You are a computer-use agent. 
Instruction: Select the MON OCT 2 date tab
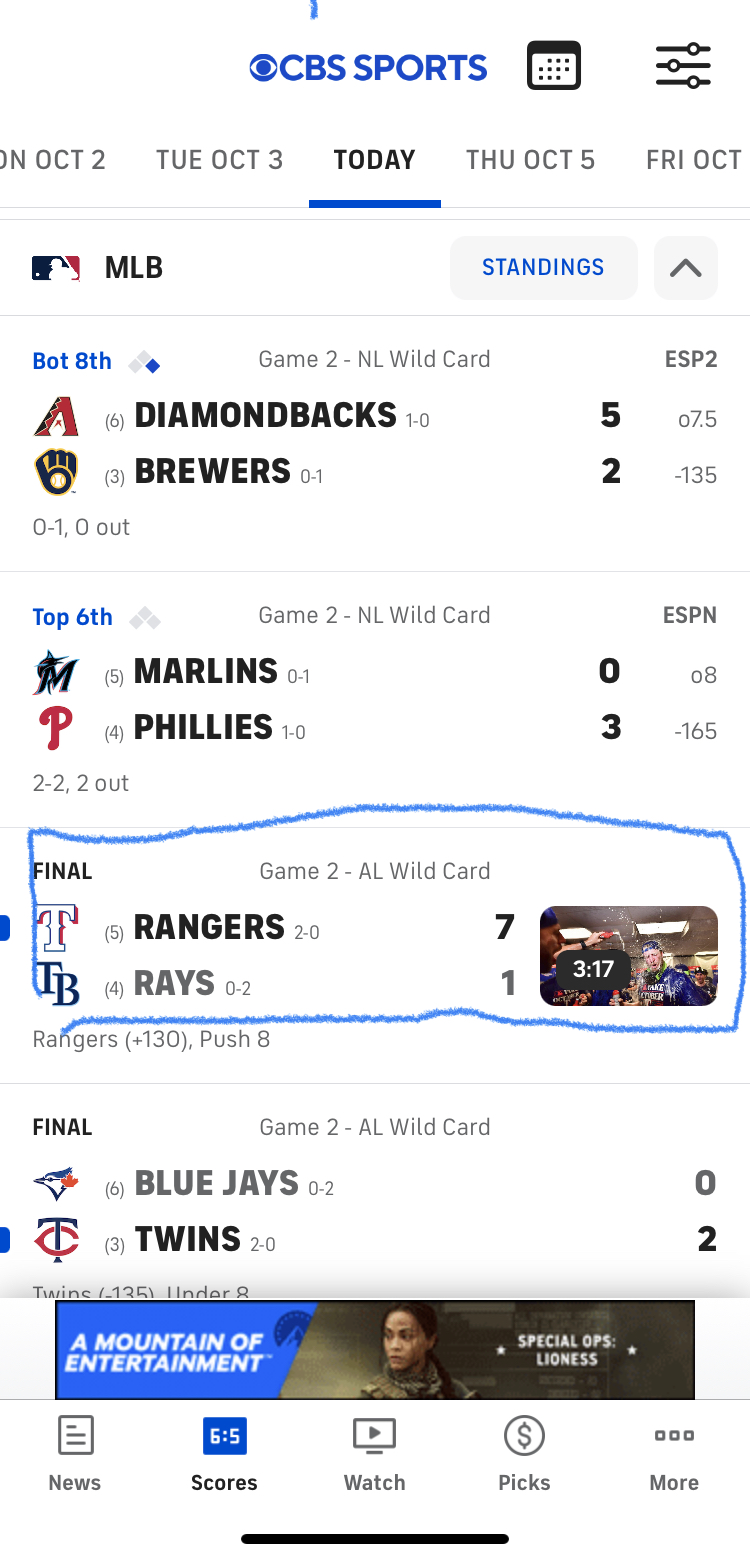[x=52, y=160]
